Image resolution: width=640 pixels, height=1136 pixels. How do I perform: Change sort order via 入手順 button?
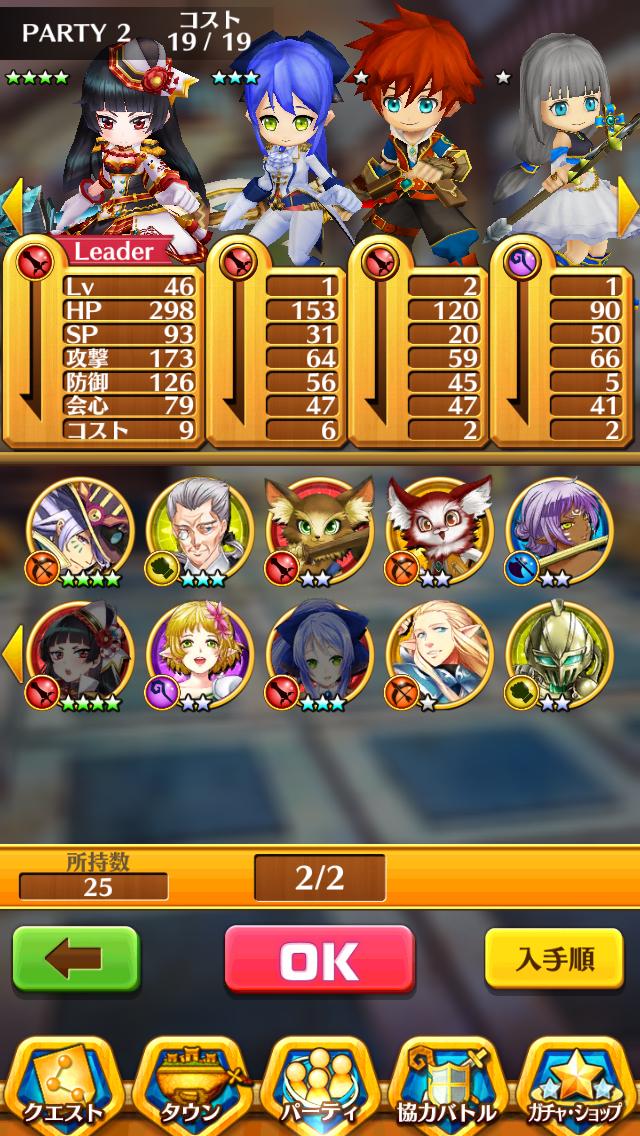point(554,958)
